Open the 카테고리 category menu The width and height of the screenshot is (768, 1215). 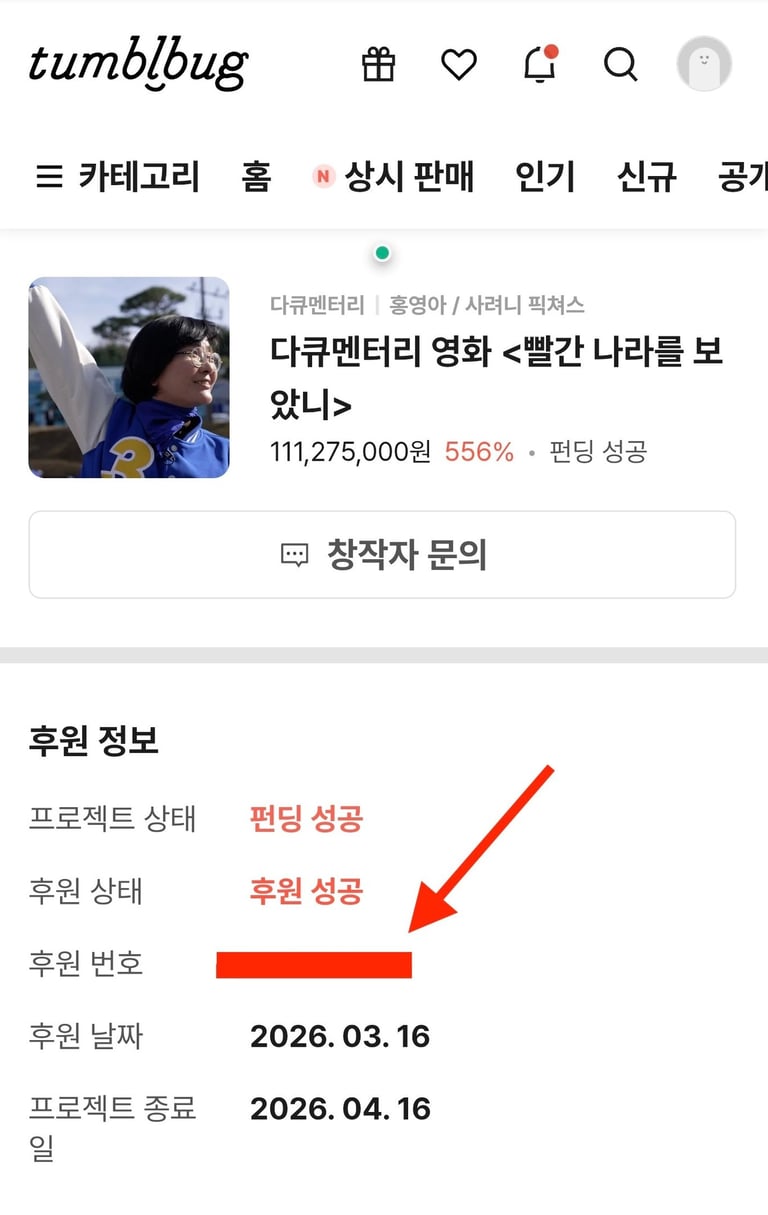(118, 178)
